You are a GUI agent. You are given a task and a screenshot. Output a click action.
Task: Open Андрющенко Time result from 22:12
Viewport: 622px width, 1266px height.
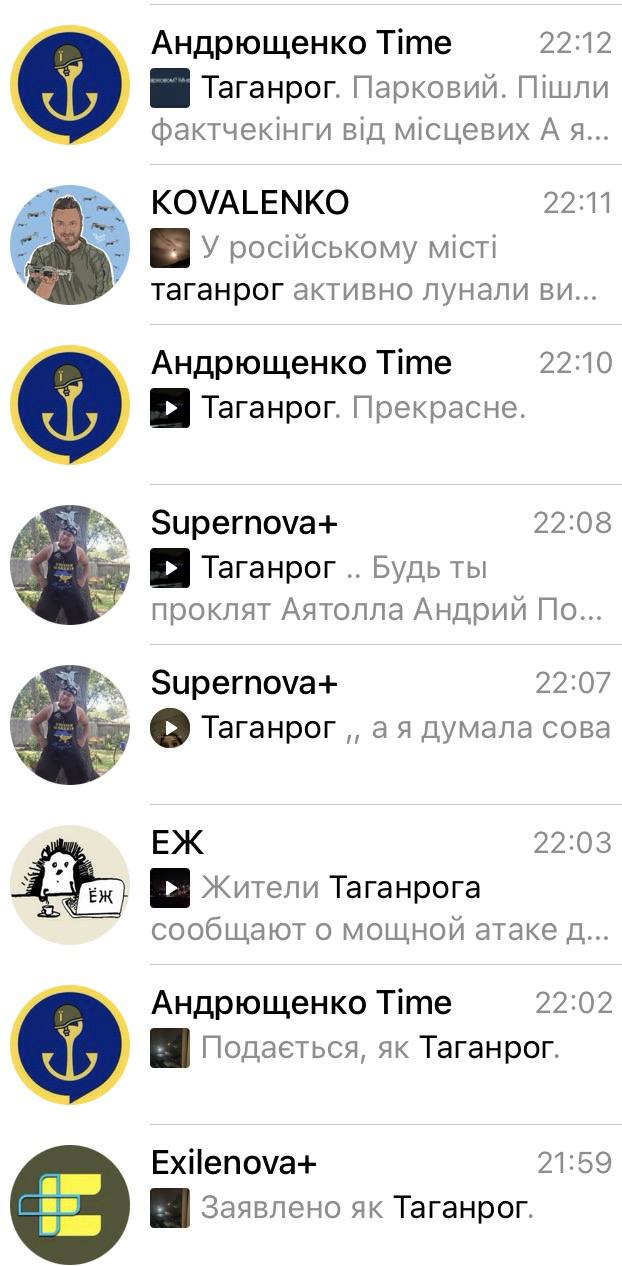pyautogui.click(x=380, y=86)
